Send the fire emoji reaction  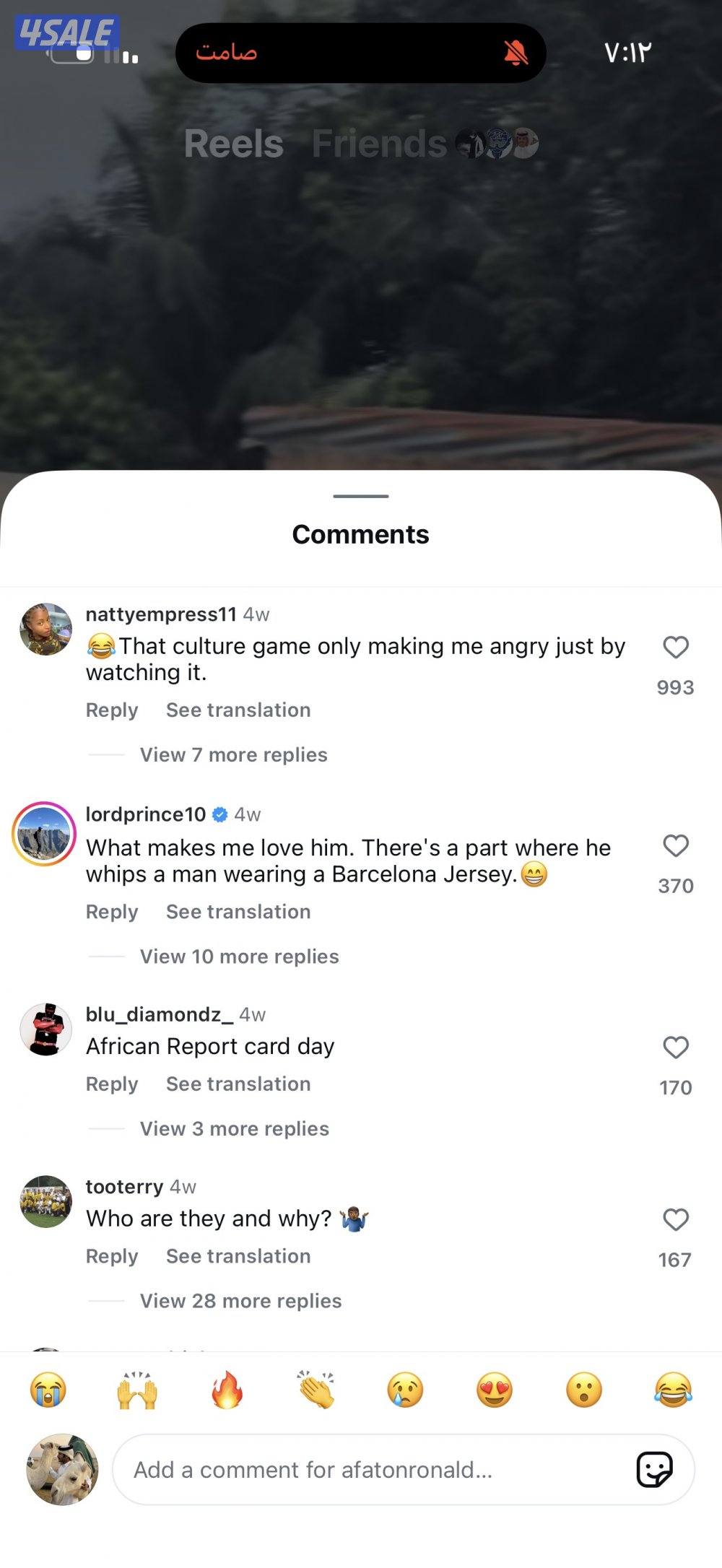[227, 1390]
